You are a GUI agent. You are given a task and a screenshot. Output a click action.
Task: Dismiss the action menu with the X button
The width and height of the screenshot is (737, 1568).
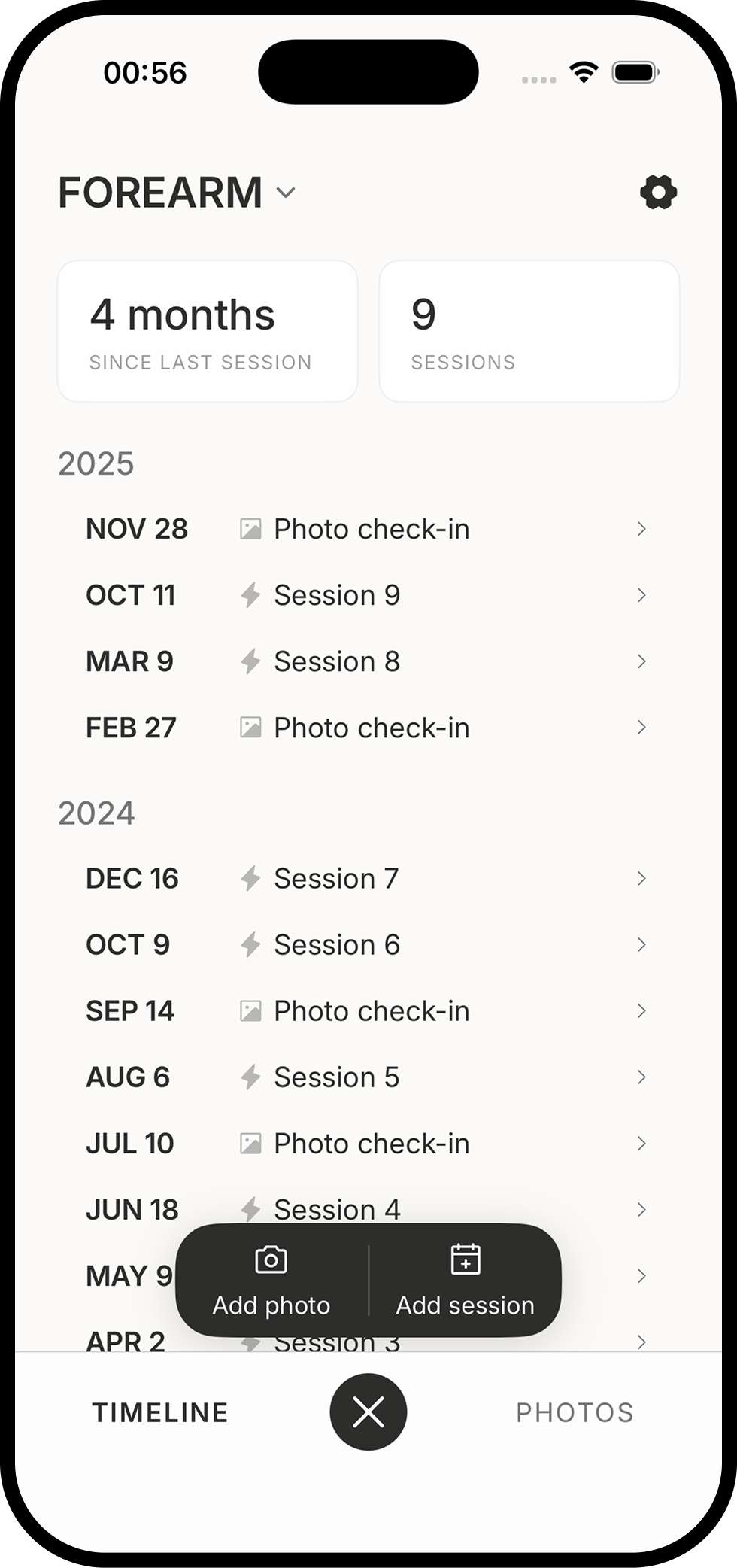[368, 1412]
